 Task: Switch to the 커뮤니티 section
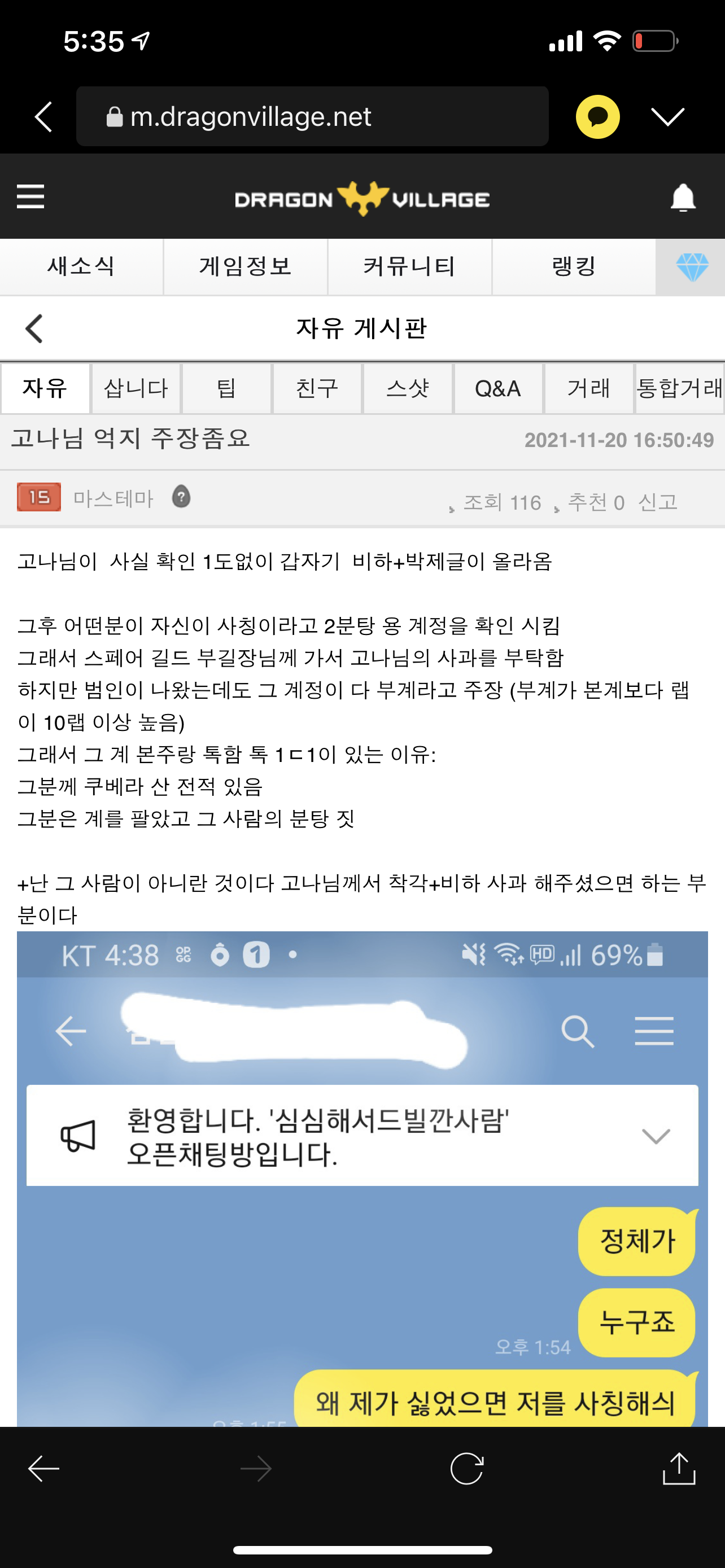coord(409,266)
